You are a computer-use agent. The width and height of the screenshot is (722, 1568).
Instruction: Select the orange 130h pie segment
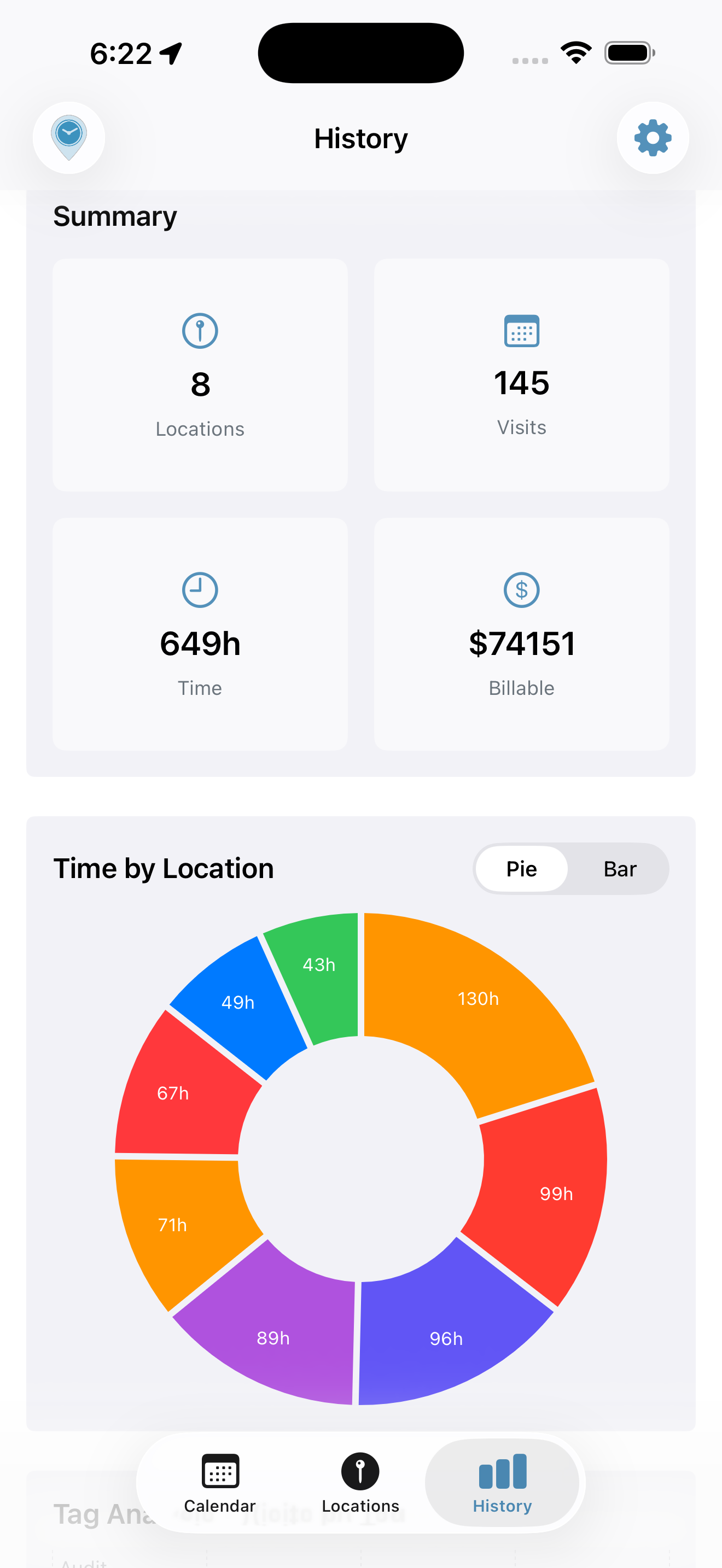[x=479, y=998]
